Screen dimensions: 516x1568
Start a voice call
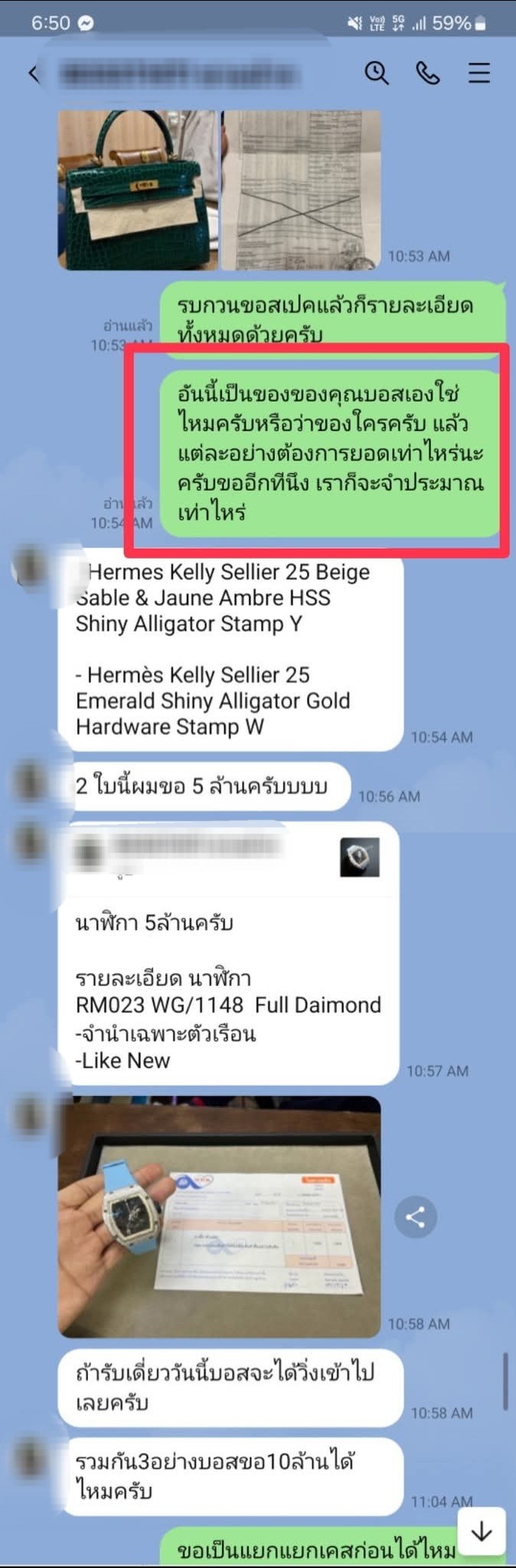[x=427, y=73]
